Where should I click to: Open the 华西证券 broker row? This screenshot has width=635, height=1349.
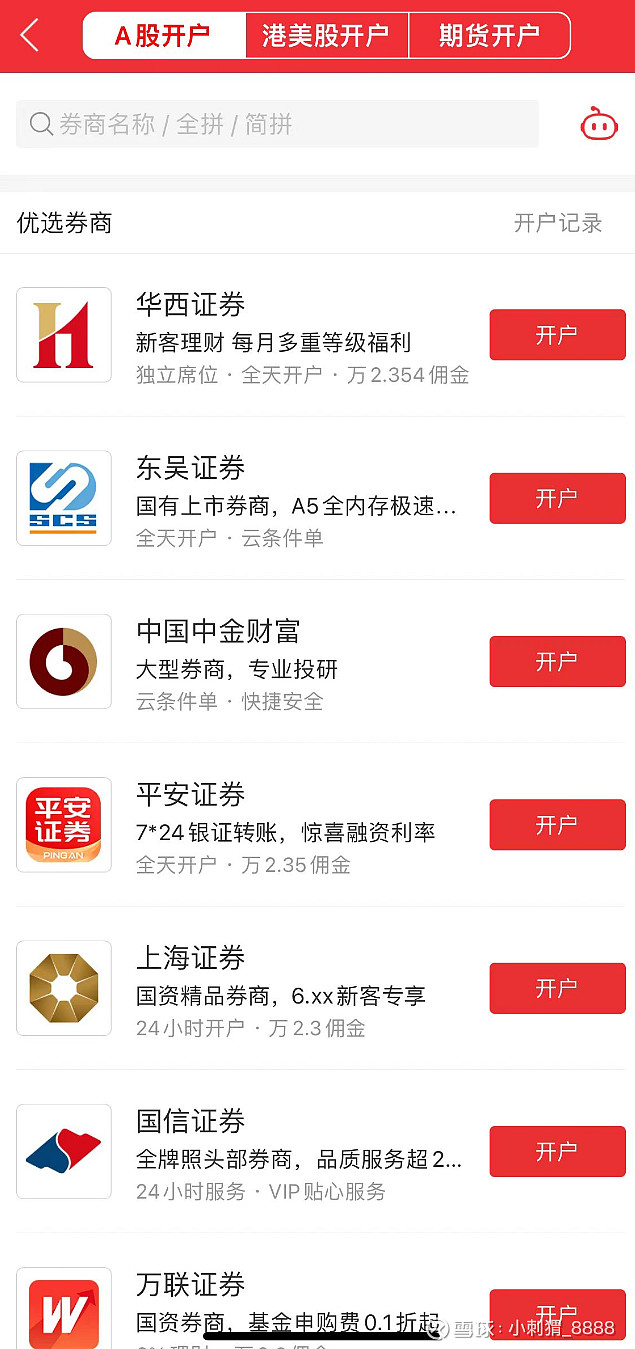[x=317, y=335]
